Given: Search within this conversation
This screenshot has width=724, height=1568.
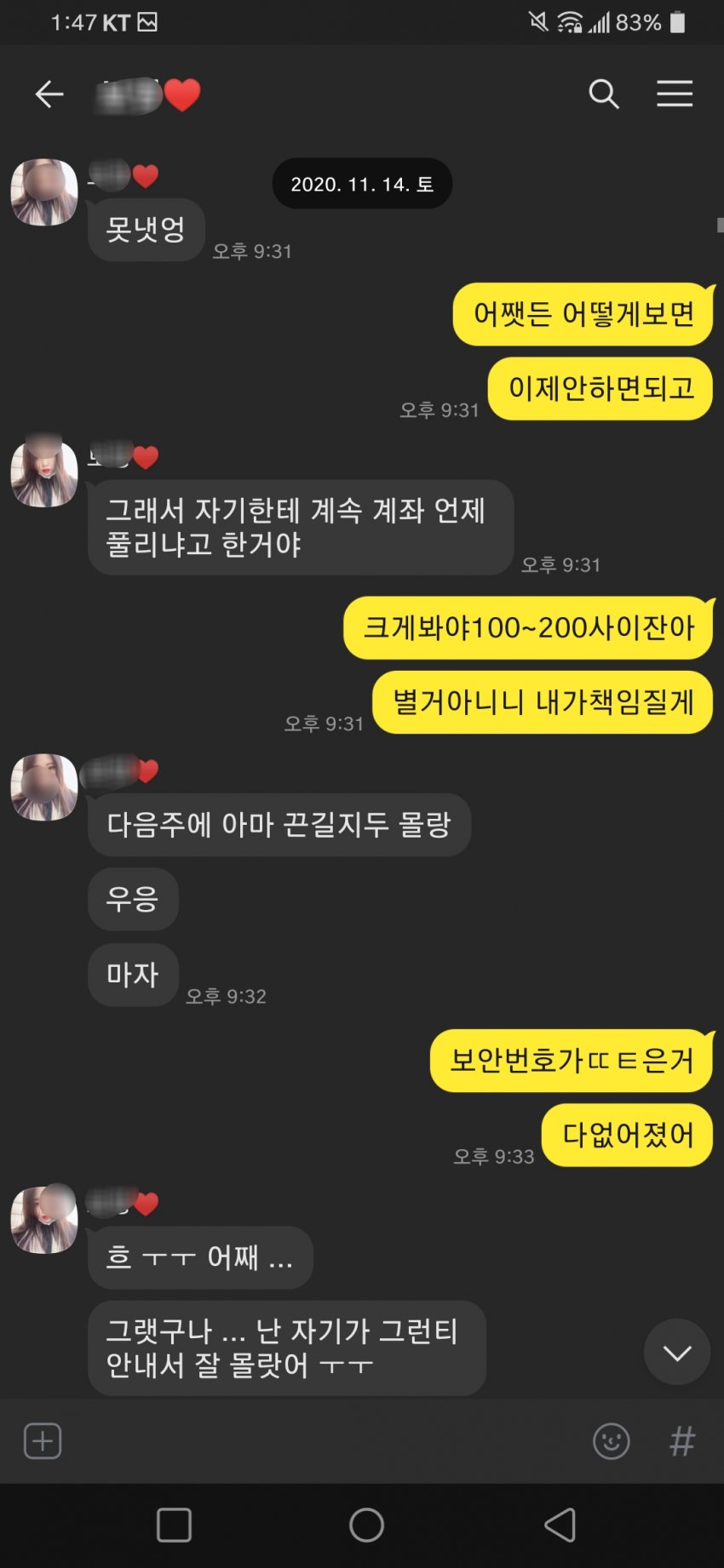Looking at the screenshot, I should click(x=603, y=94).
